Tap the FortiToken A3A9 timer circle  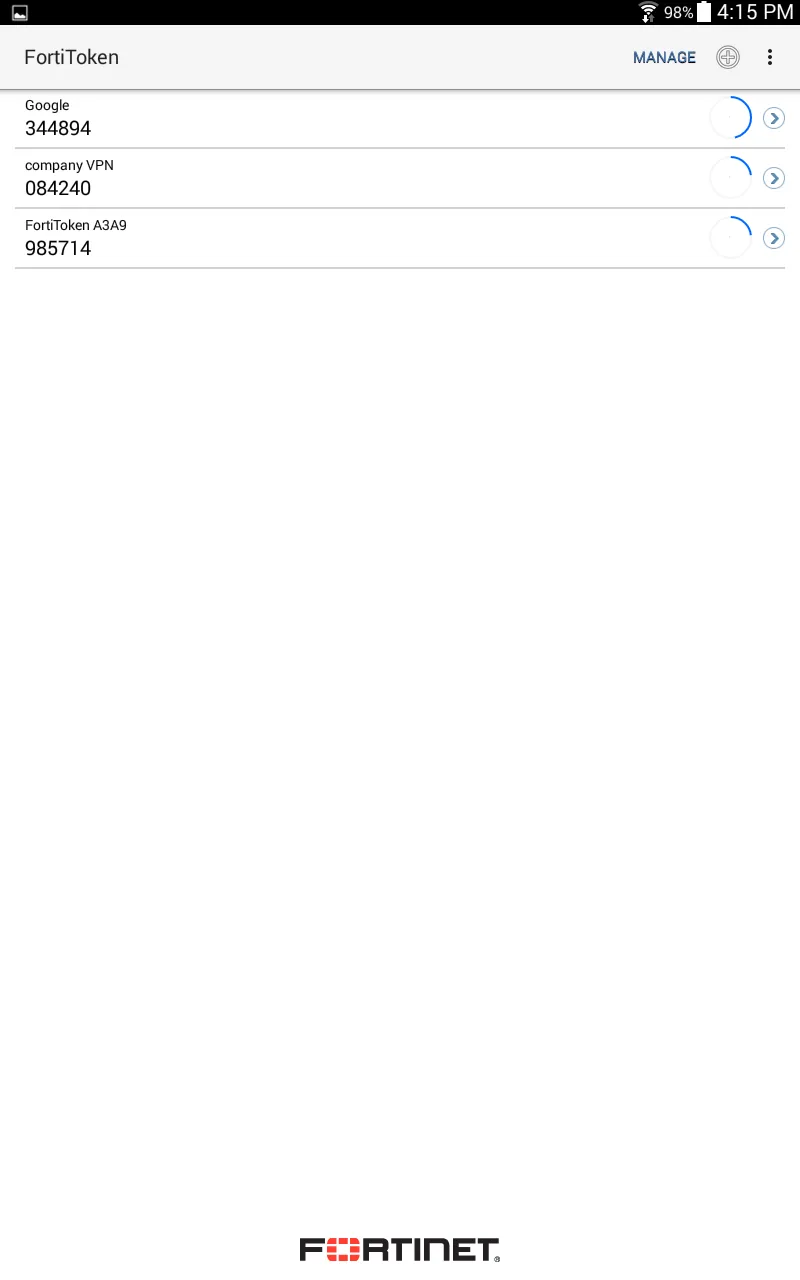[x=730, y=238]
